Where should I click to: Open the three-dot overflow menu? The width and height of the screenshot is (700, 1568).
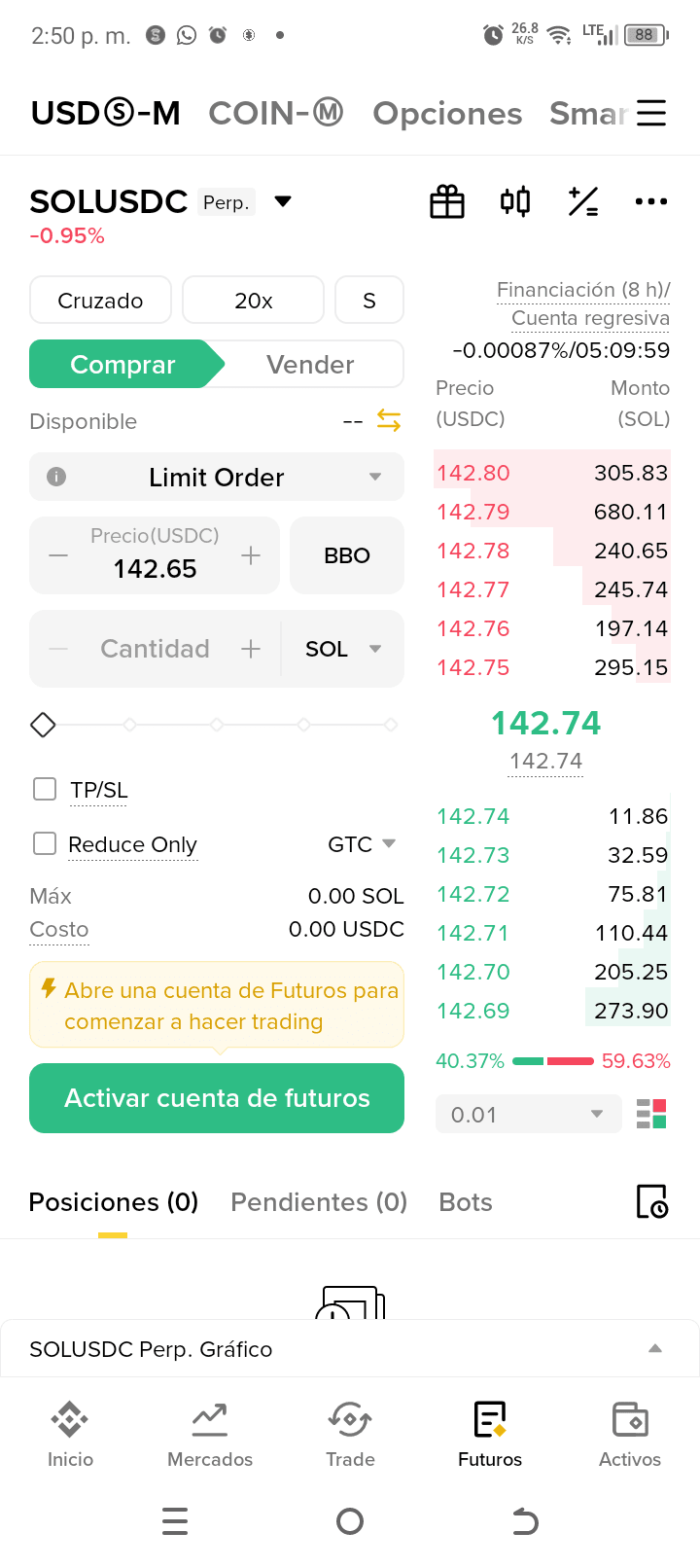click(650, 202)
